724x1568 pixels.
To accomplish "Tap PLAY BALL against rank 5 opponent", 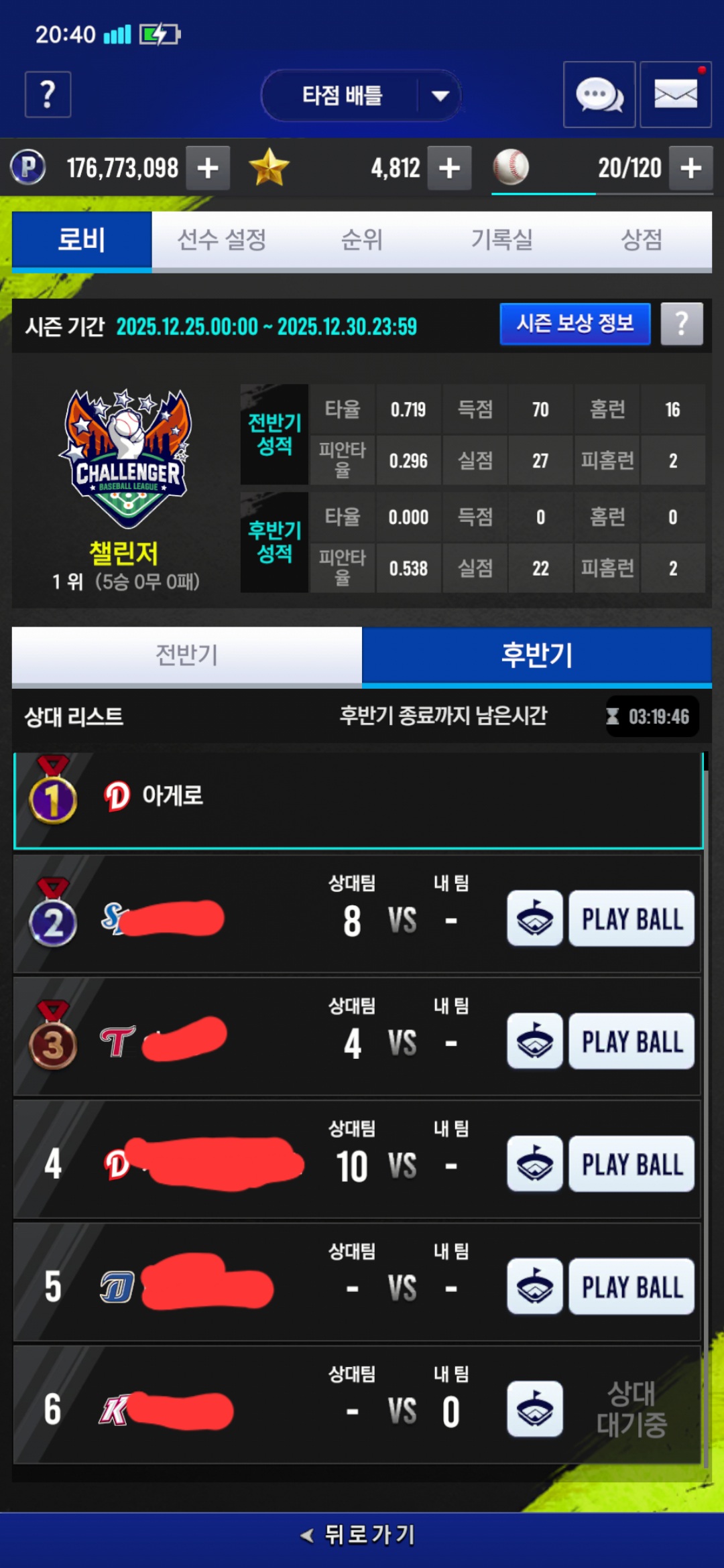I will point(631,1287).
